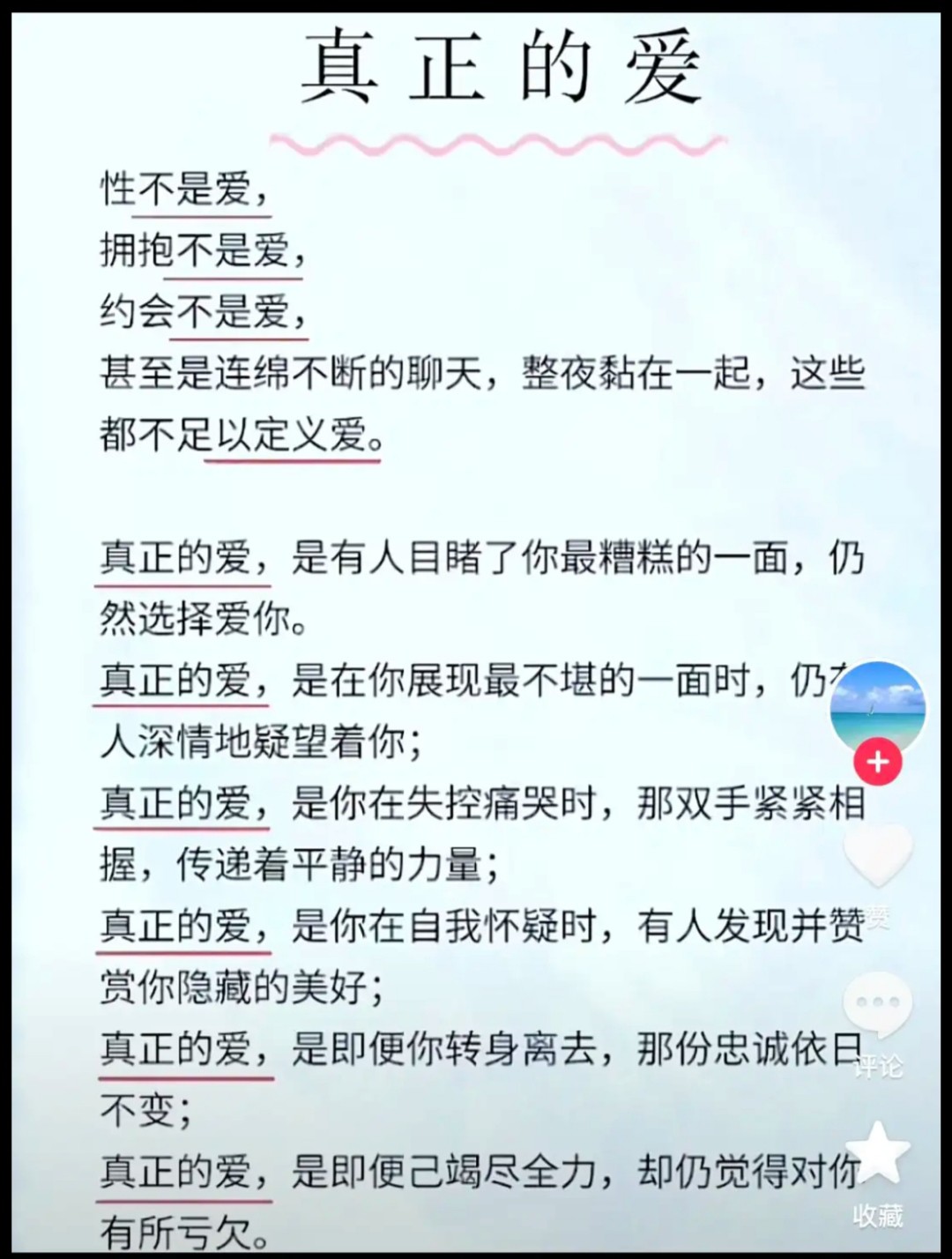Open the comments (评论) bubble

[878, 1005]
